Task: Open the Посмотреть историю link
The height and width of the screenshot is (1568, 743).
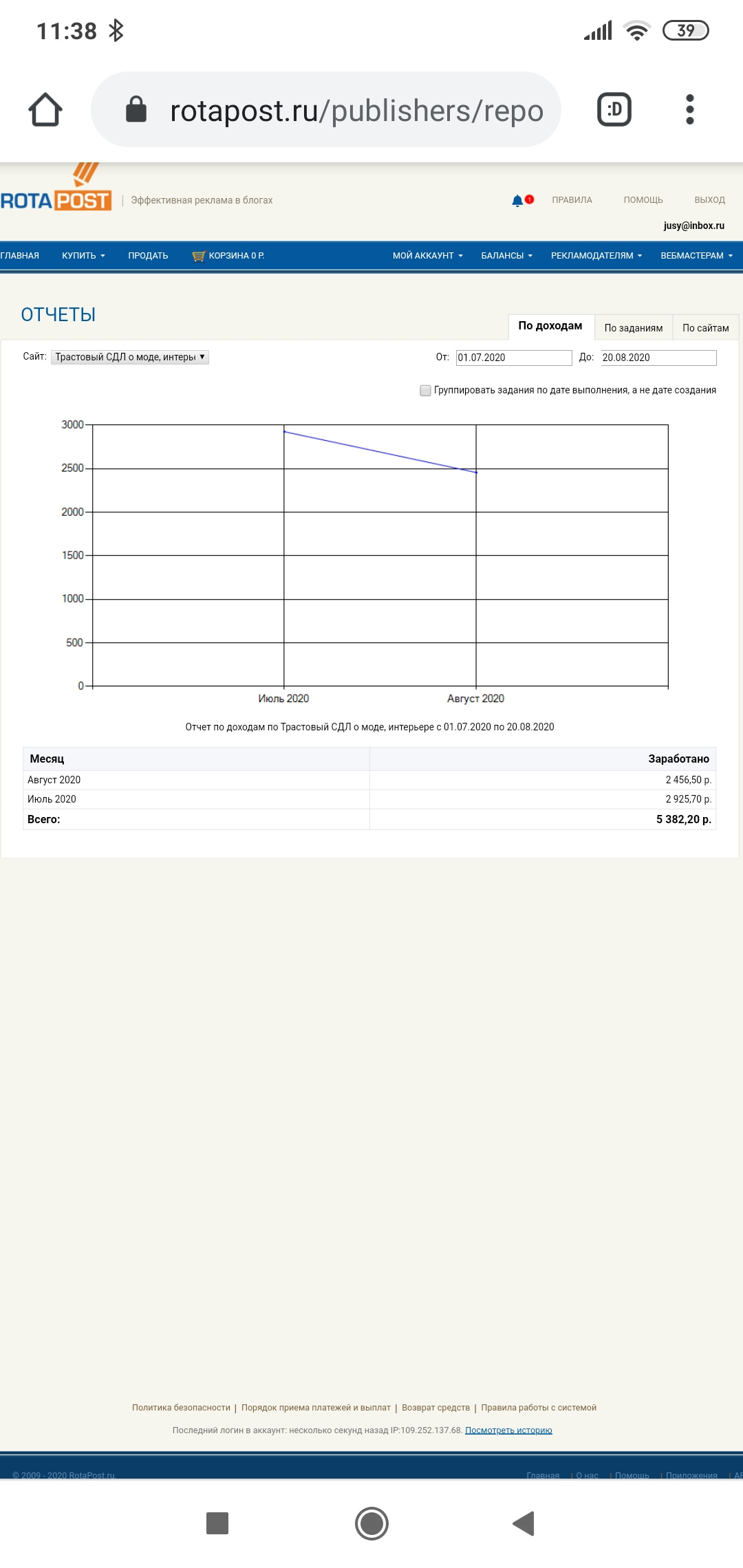Action: pyautogui.click(x=508, y=1430)
